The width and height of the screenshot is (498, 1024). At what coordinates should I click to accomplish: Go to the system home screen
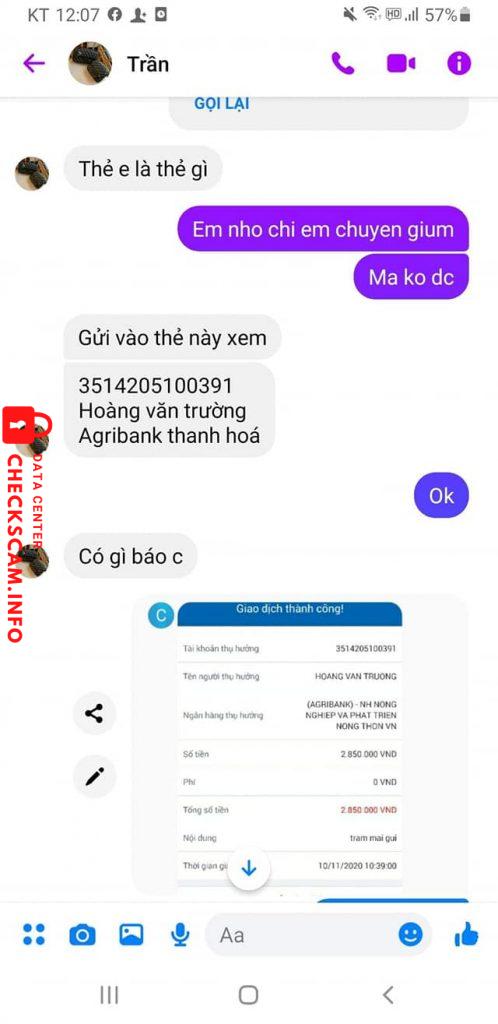pos(248,995)
